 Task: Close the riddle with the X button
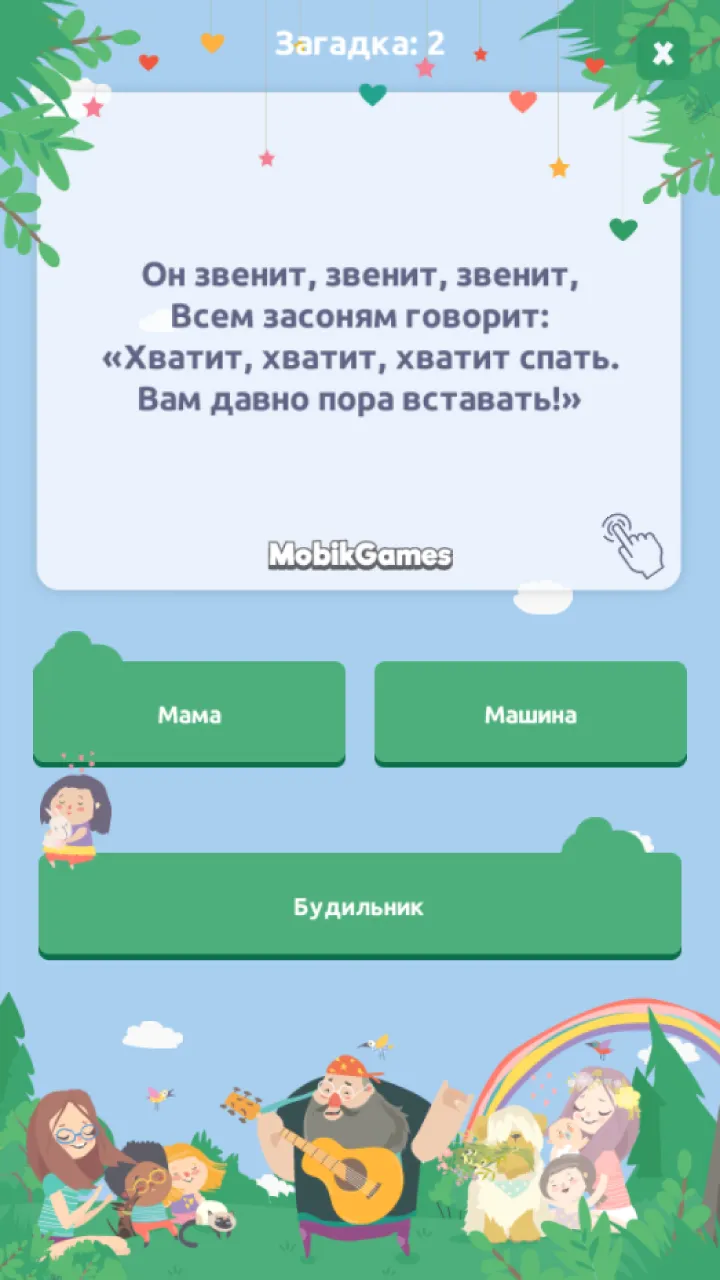click(x=663, y=54)
